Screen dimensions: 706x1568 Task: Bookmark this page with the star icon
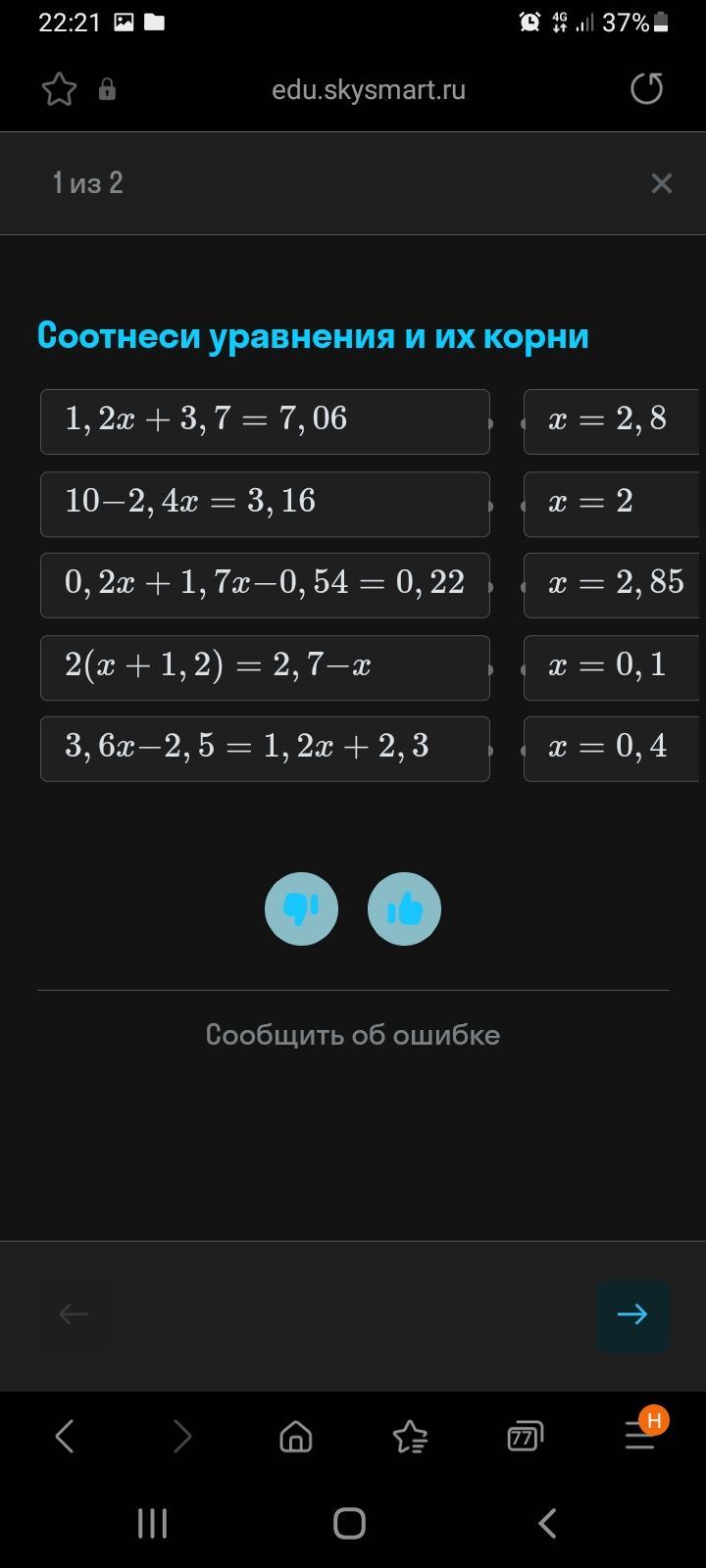[59, 89]
